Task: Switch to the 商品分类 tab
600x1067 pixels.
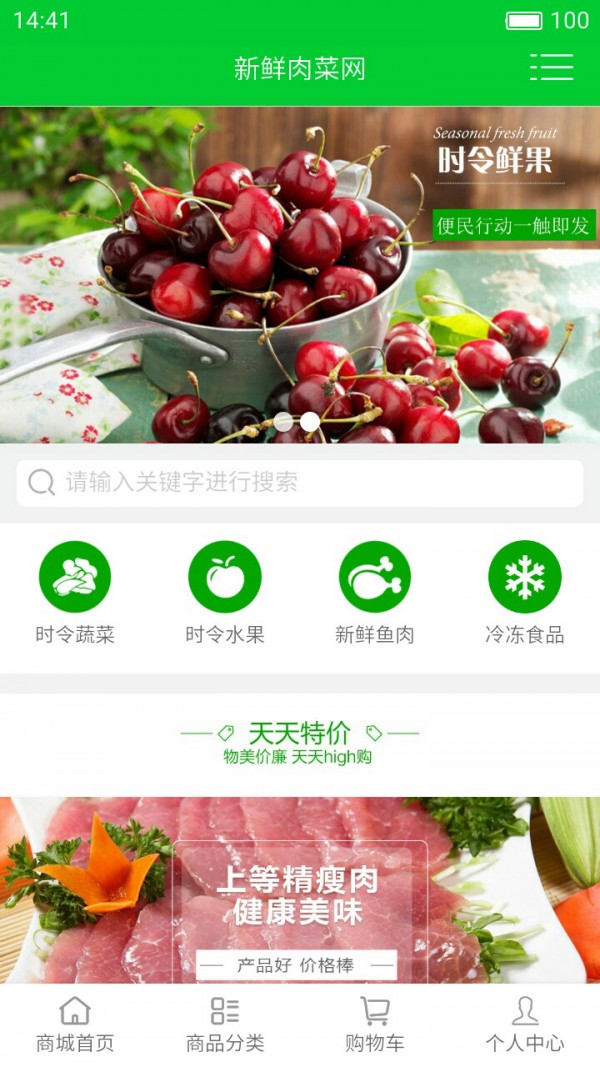Action: 225,1025
